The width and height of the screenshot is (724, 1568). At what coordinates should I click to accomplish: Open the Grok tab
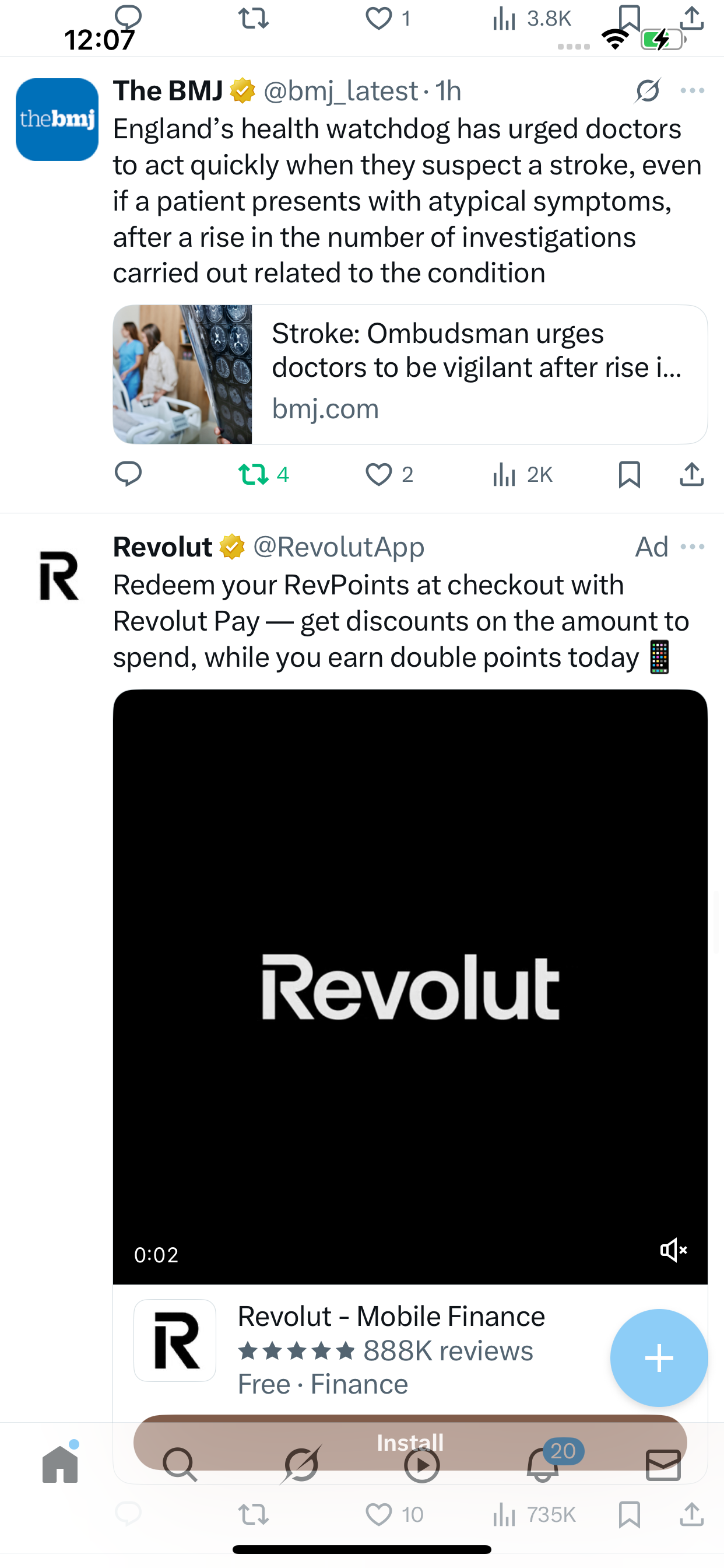pos(301,1464)
